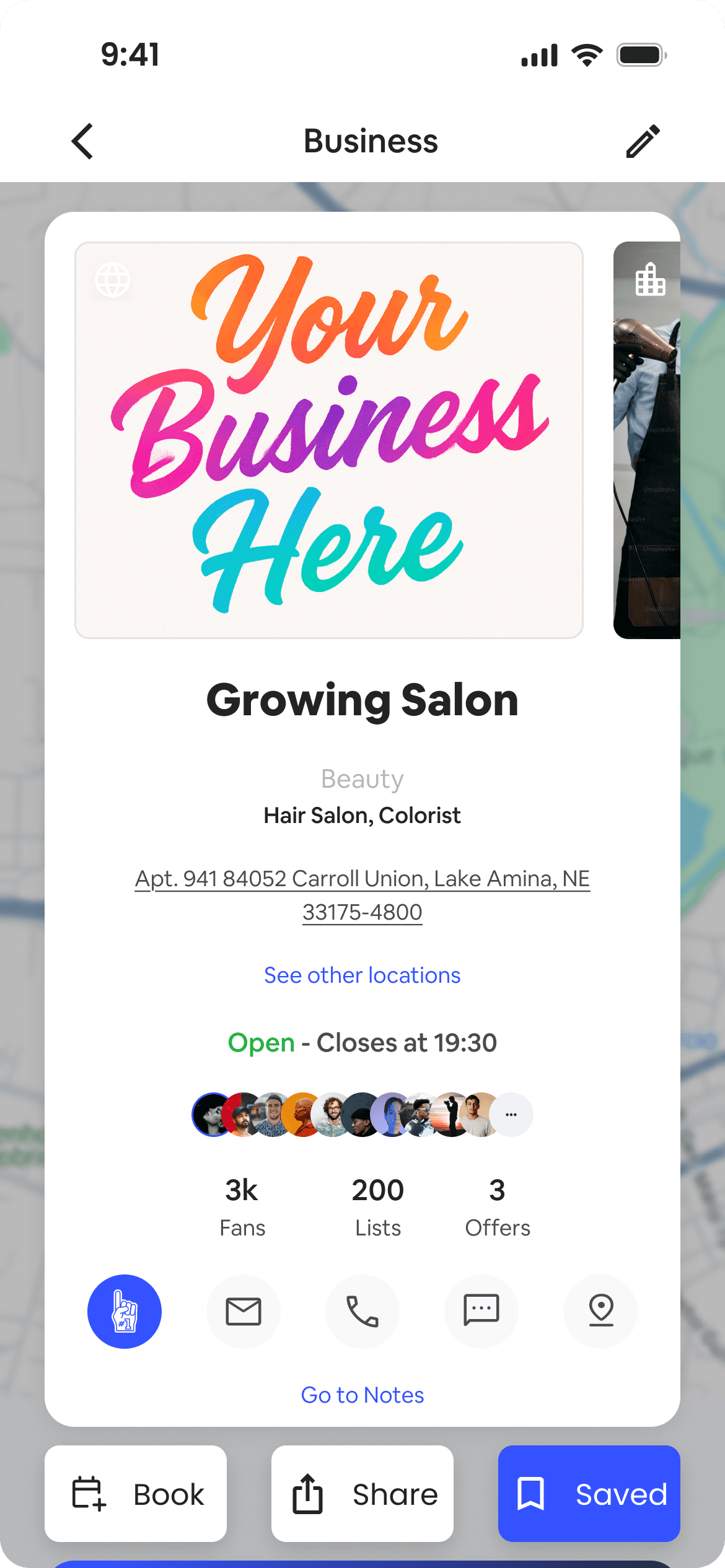This screenshot has width=725, height=1568.
Task: Tap the Share button
Action: click(x=362, y=1494)
